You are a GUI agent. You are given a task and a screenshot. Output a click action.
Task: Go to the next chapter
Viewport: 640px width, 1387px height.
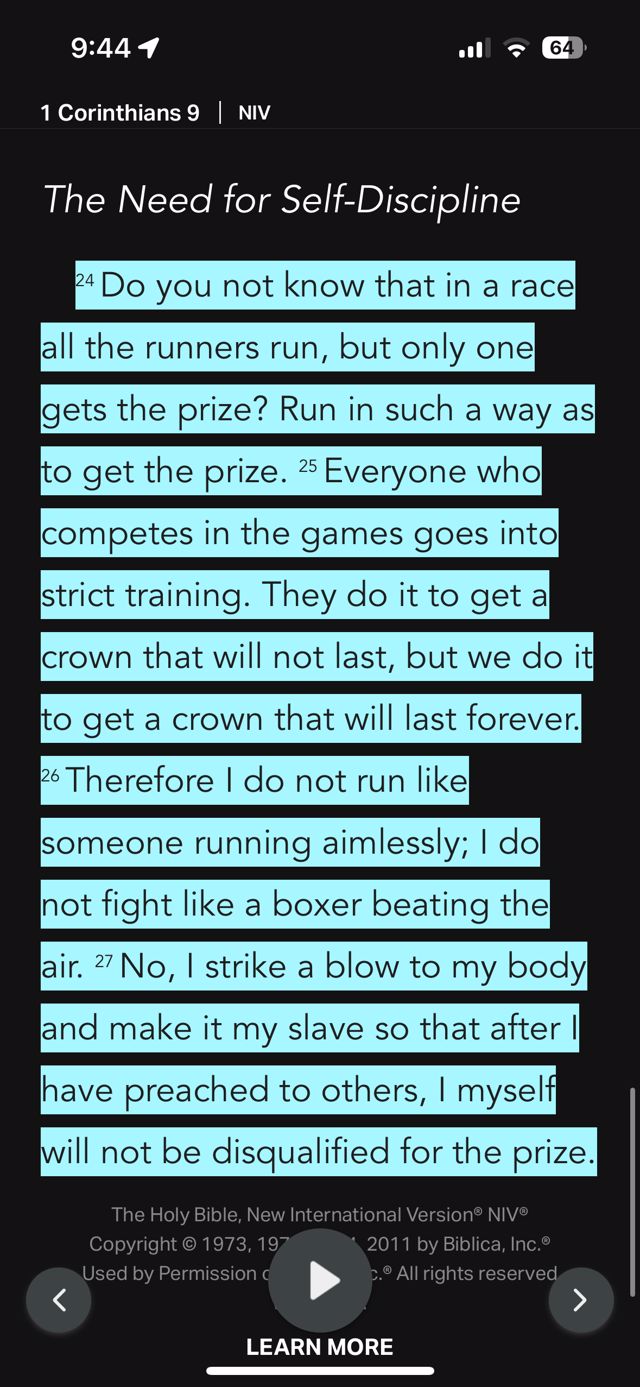click(x=581, y=1300)
